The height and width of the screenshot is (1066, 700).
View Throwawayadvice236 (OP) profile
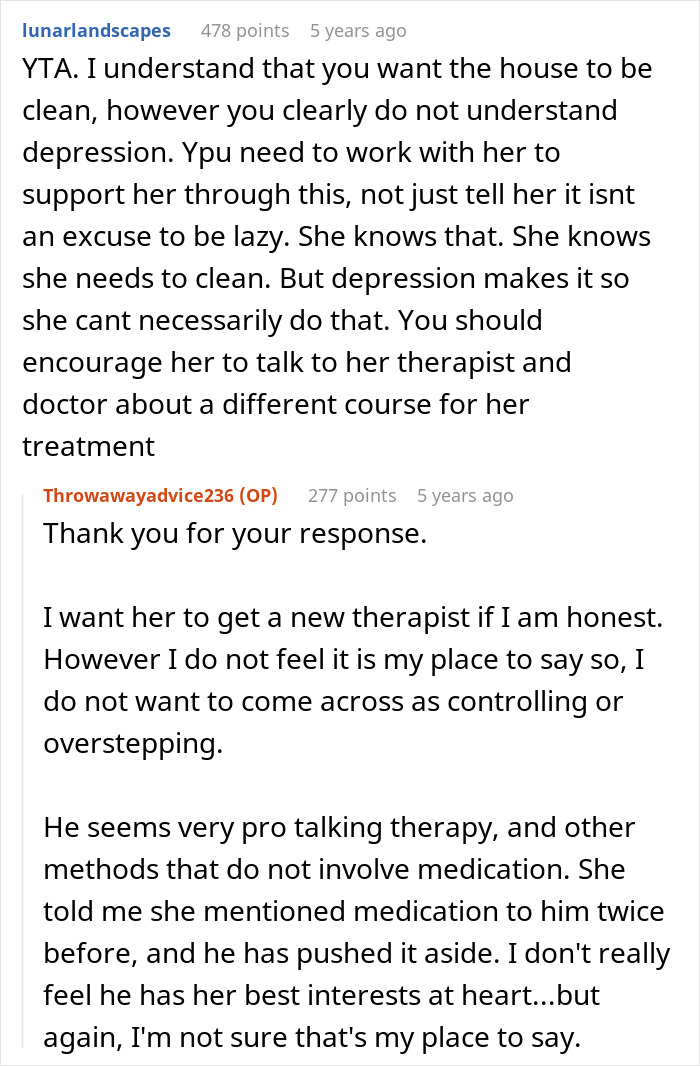click(x=160, y=496)
